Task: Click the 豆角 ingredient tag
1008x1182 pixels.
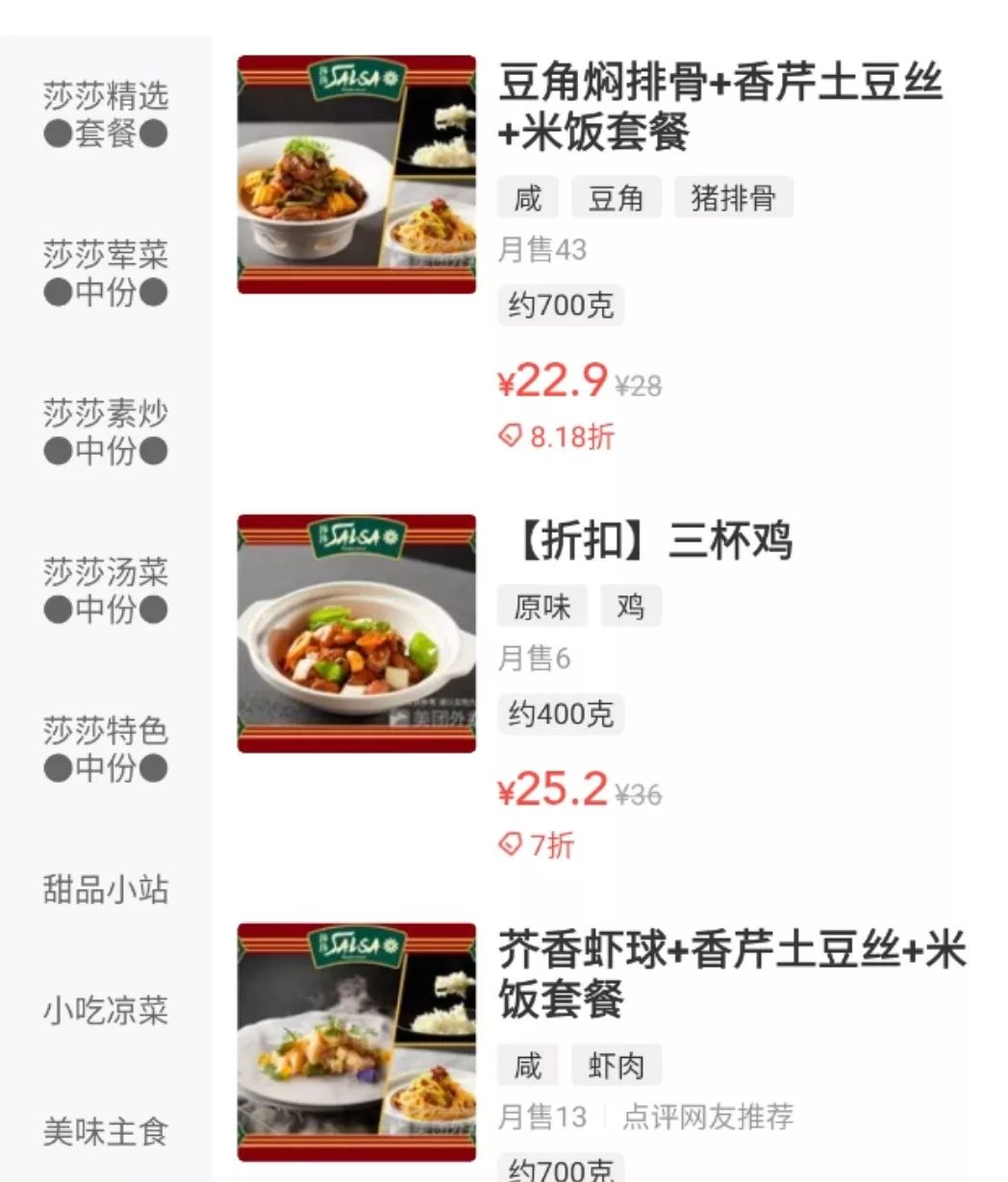Action: coord(617,197)
